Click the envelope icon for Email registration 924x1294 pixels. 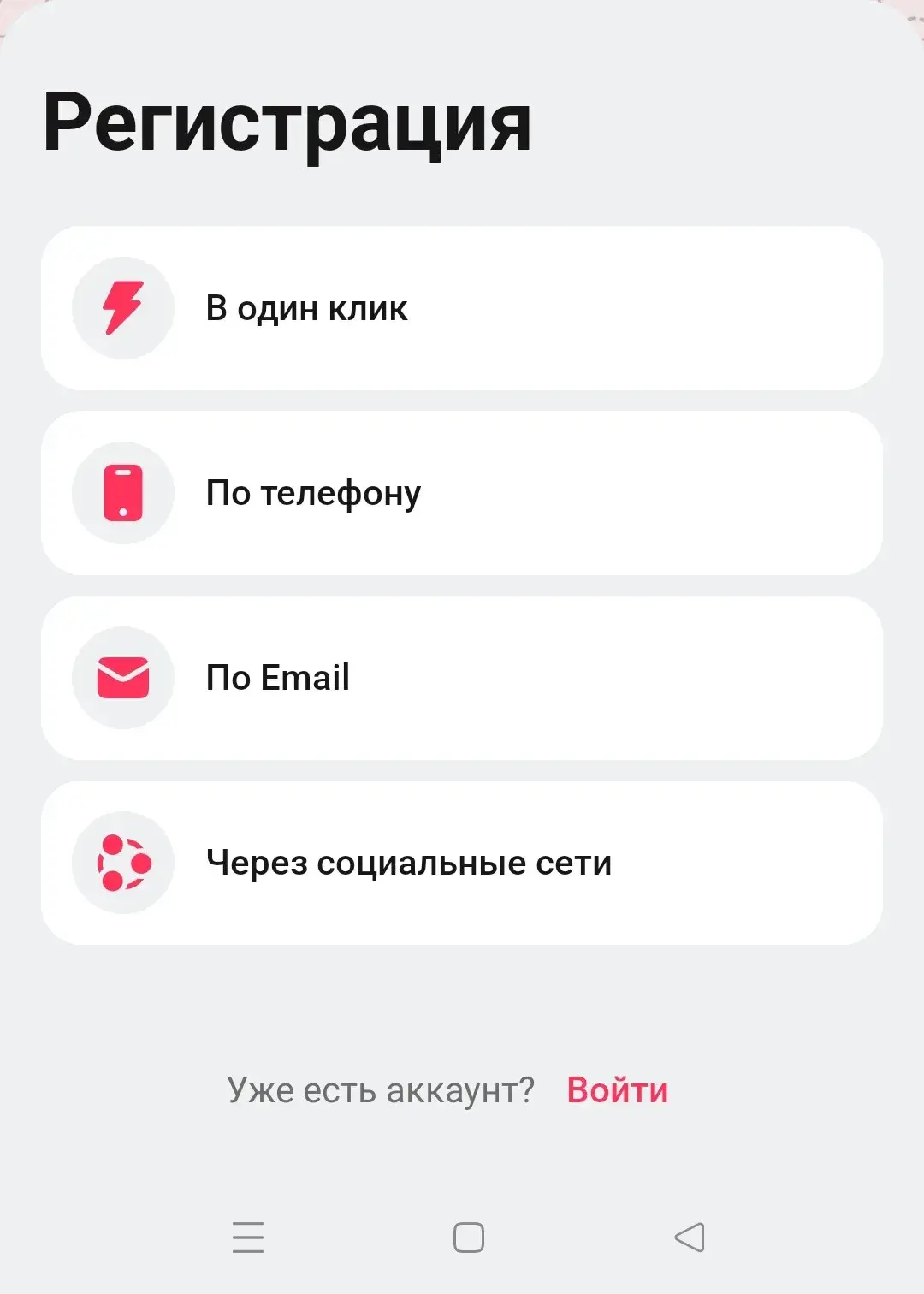pos(122,677)
